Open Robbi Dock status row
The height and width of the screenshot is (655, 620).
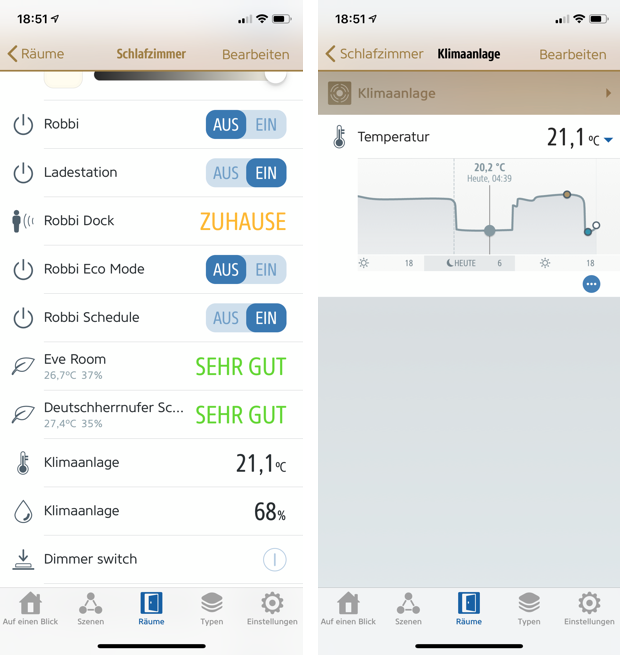152,221
